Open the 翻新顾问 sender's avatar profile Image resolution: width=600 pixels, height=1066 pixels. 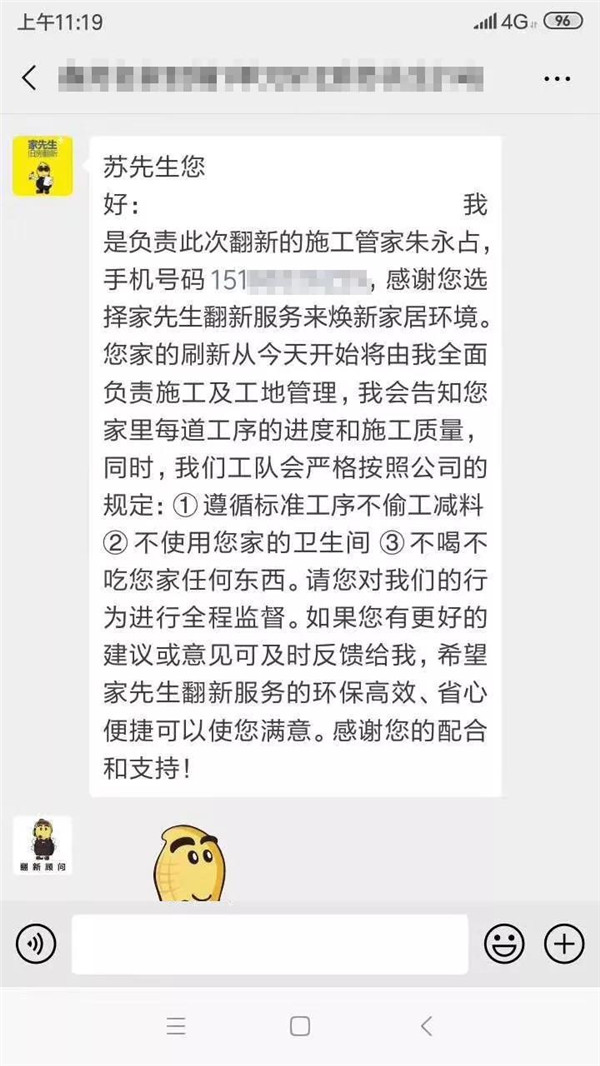[42, 845]
